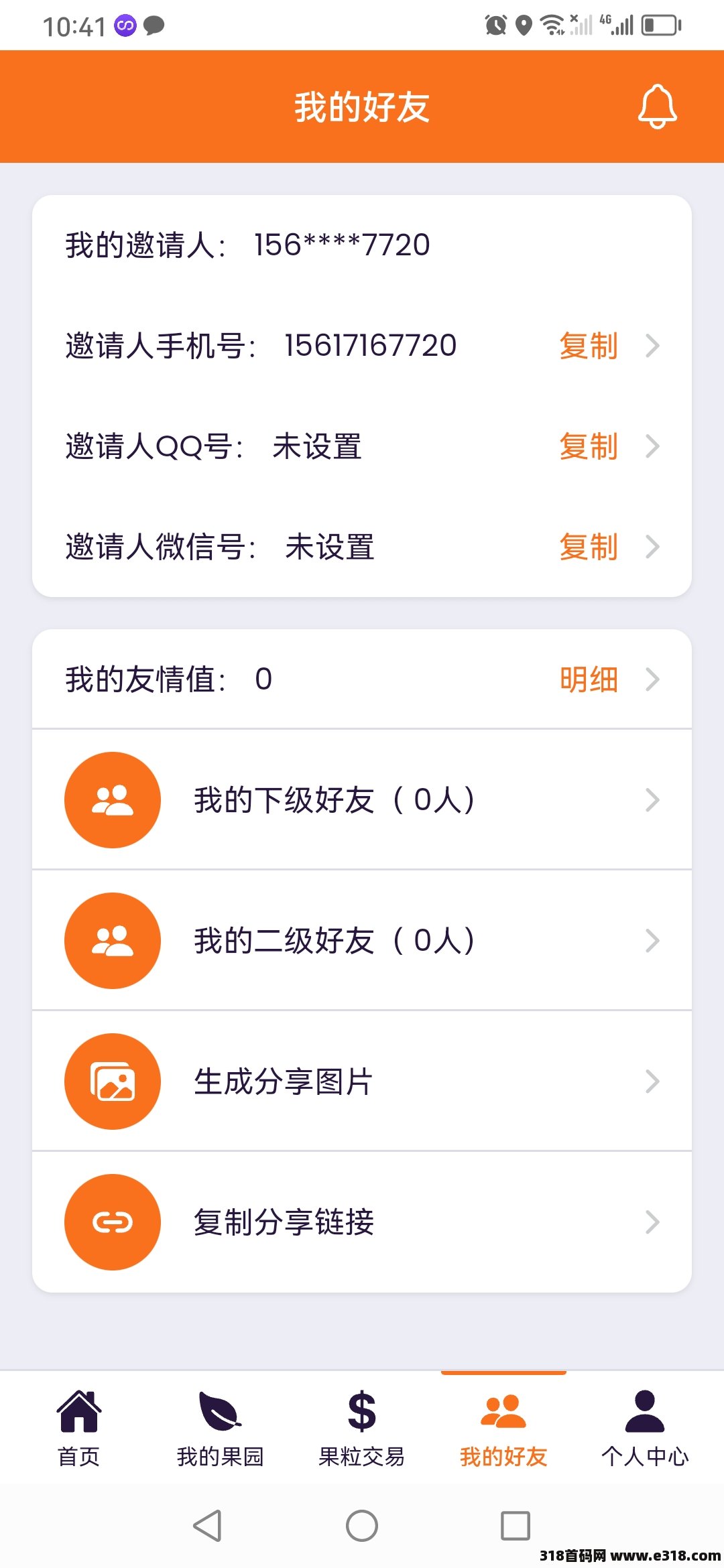Open the 果粒交易 tab
This screenshot has width=724, height=1568.
pyautogui.click(x=361, y=1428)
